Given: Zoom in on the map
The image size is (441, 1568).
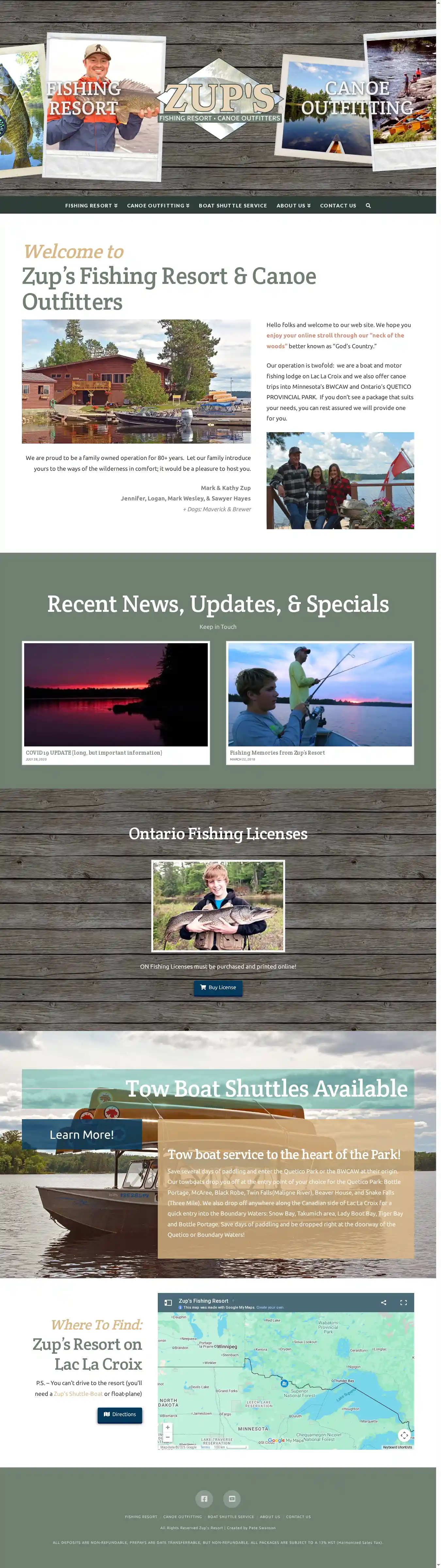Looking at the screenshot, I should 168,1428.
